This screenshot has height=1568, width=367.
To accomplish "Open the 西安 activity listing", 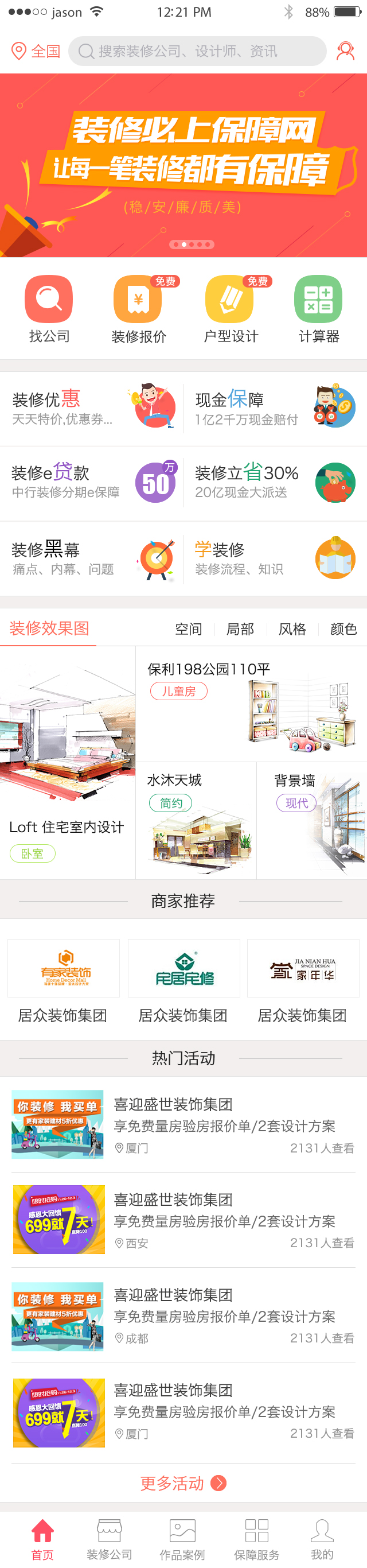I will point(183,1219).
